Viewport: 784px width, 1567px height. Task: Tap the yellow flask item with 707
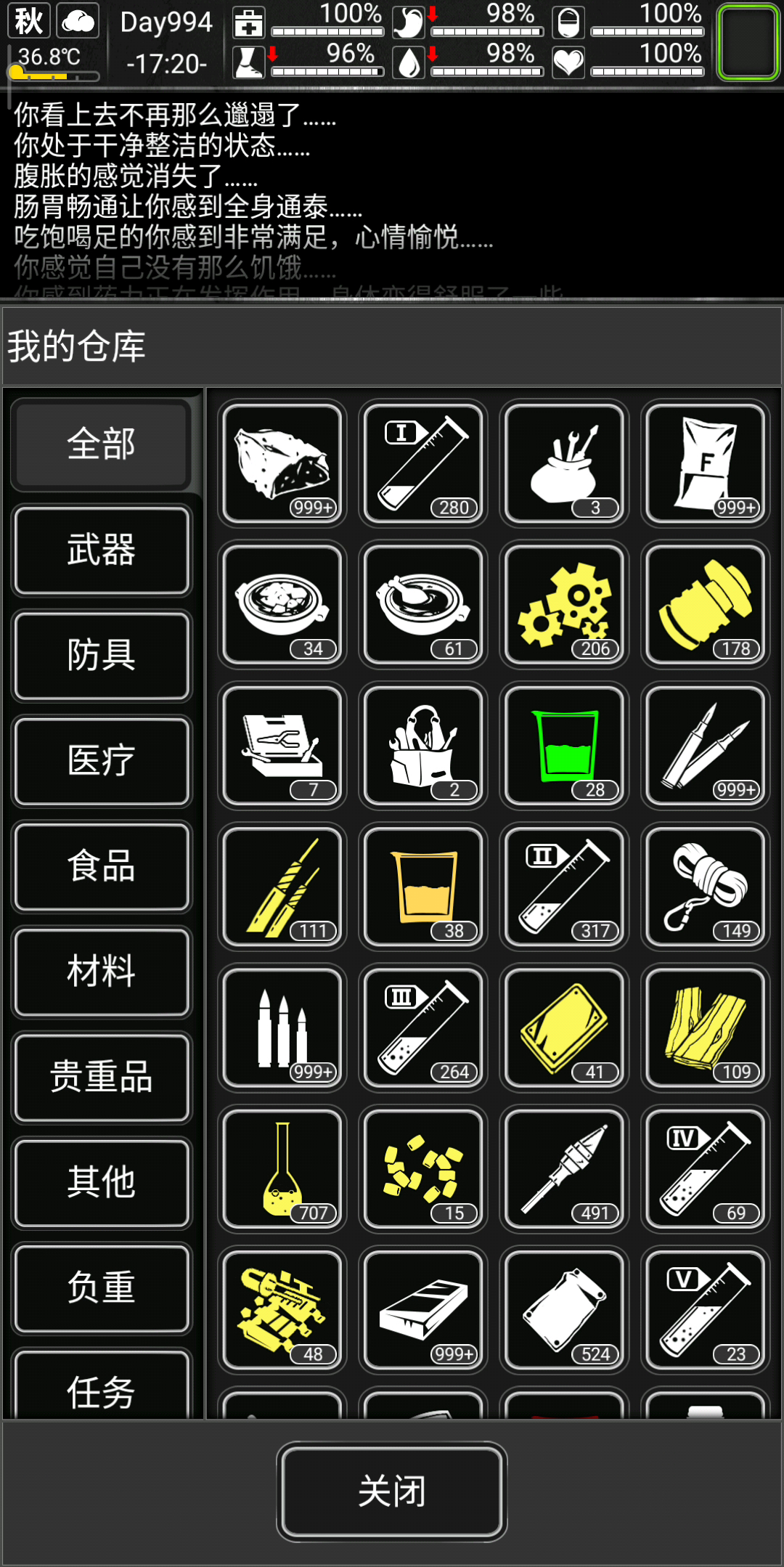(282, 1168)
